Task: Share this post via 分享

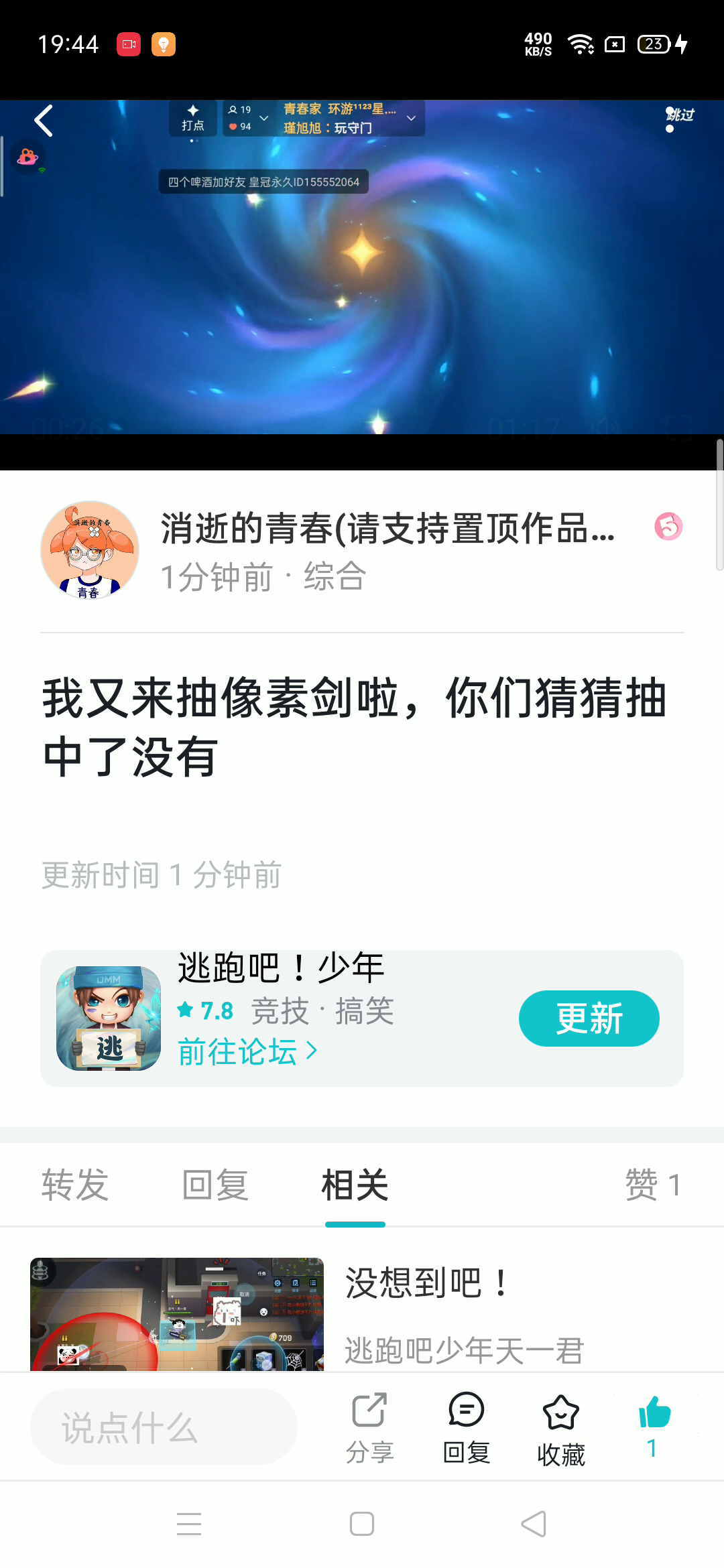Action: pos(369,1428)
